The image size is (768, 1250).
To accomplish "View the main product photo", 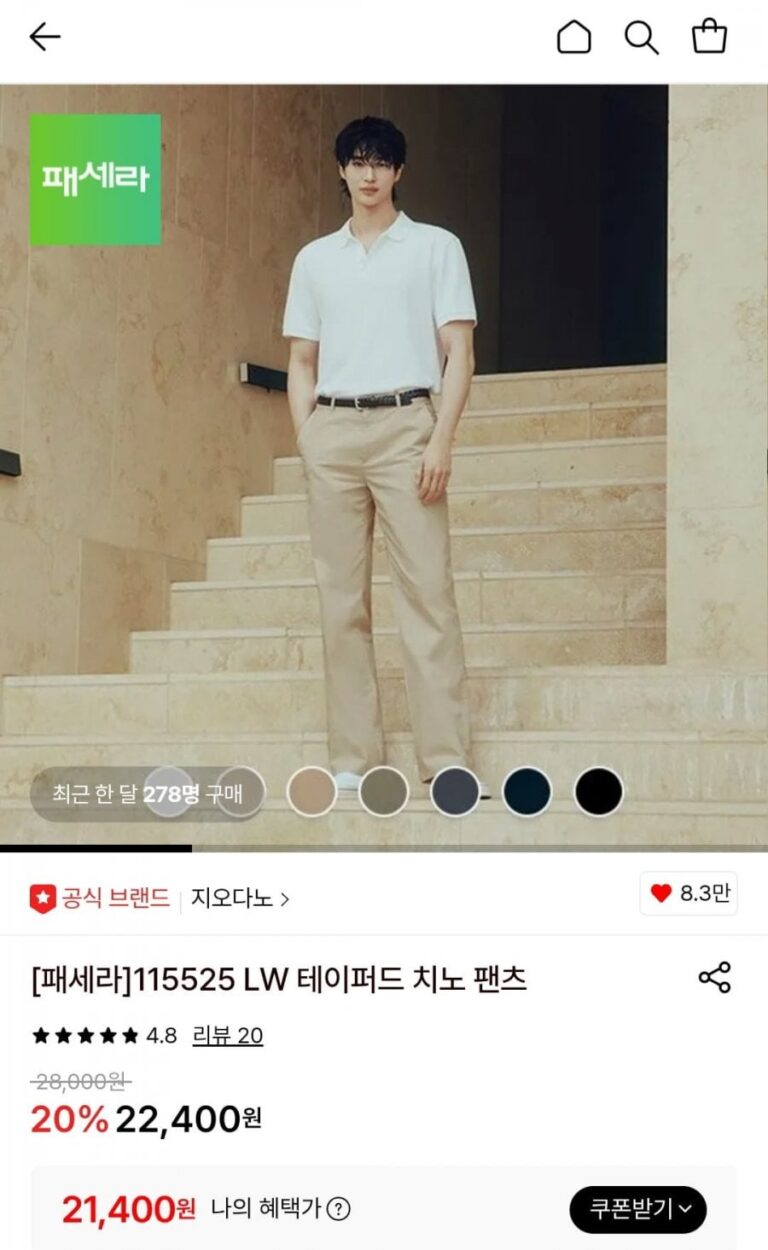I will point(384,466).
